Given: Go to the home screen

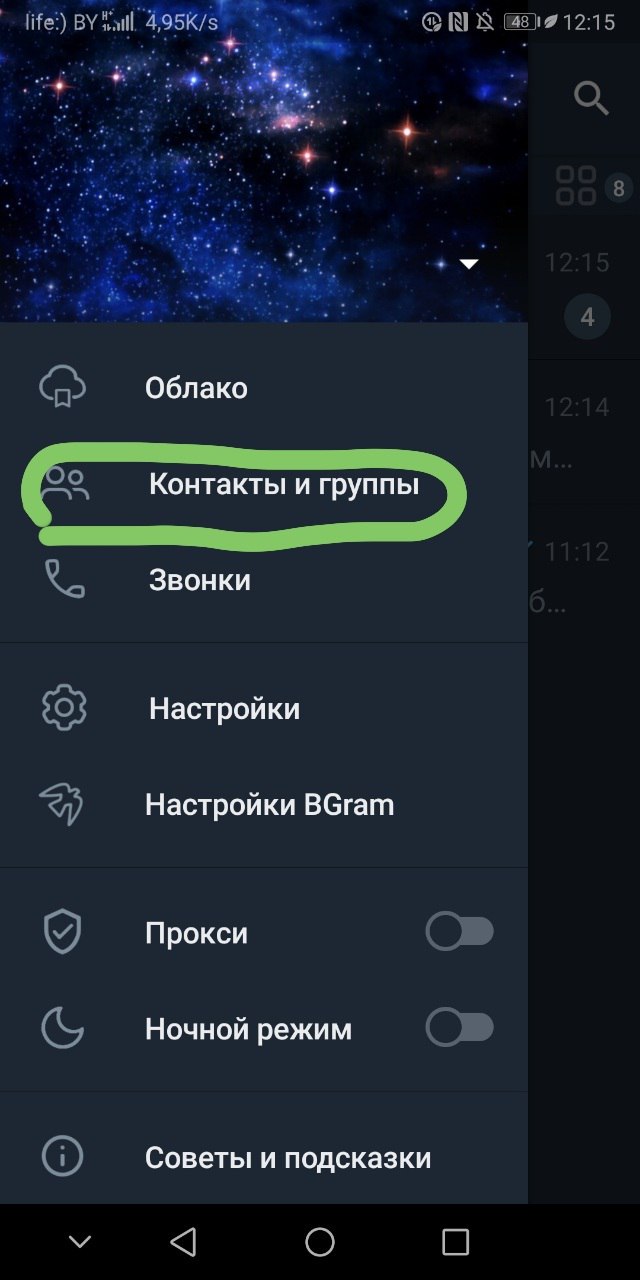Looking at the screenshot, I should tap(320, 1242).
